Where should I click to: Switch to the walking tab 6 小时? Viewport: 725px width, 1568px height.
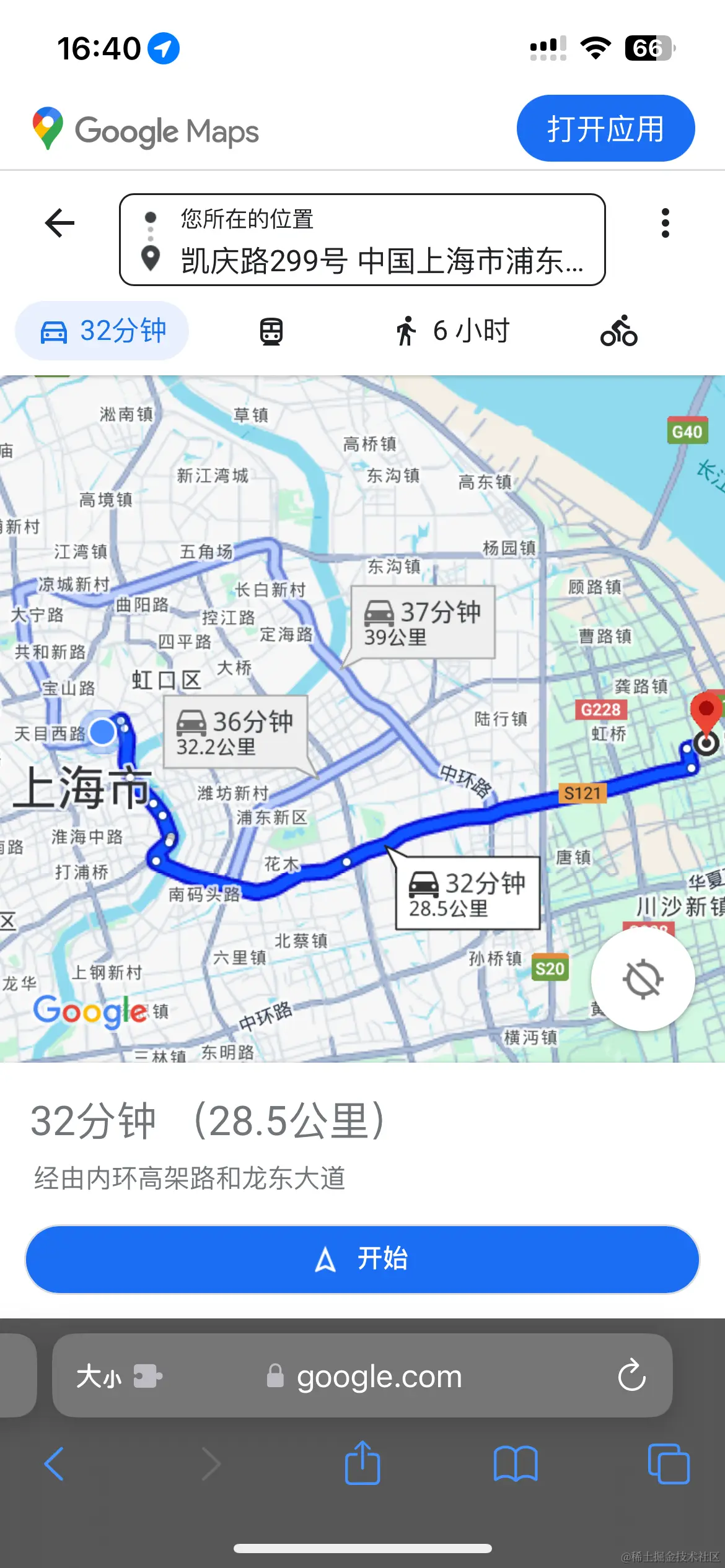(x=452, y=331)
